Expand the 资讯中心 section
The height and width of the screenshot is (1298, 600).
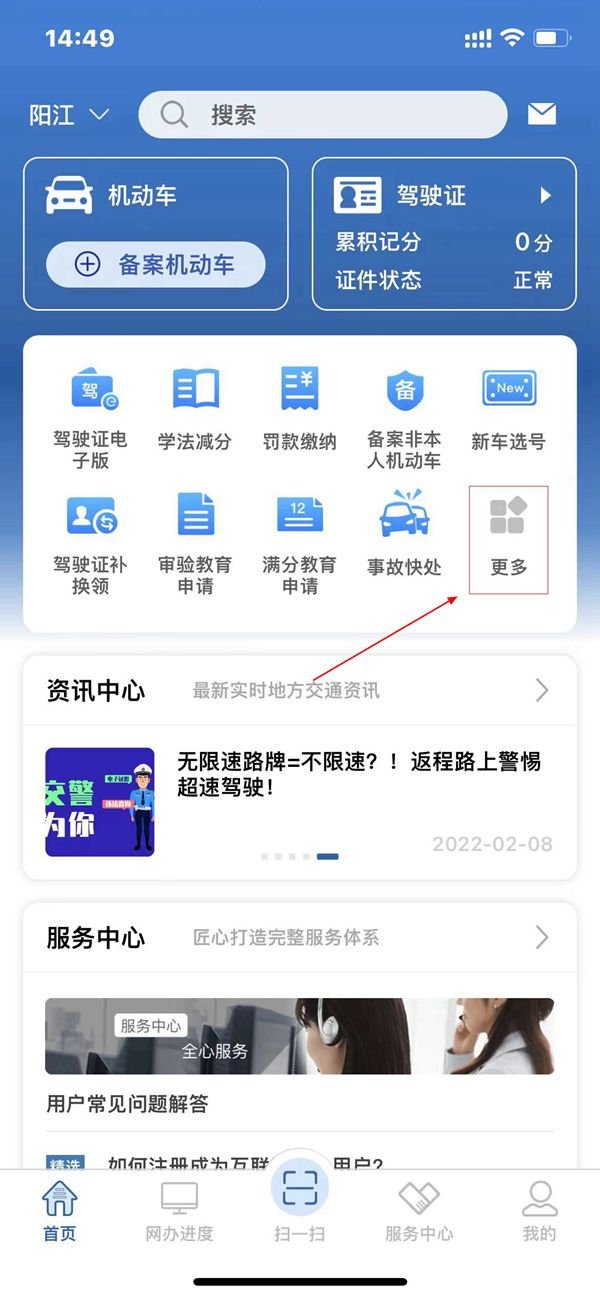[x=541, y=690]
